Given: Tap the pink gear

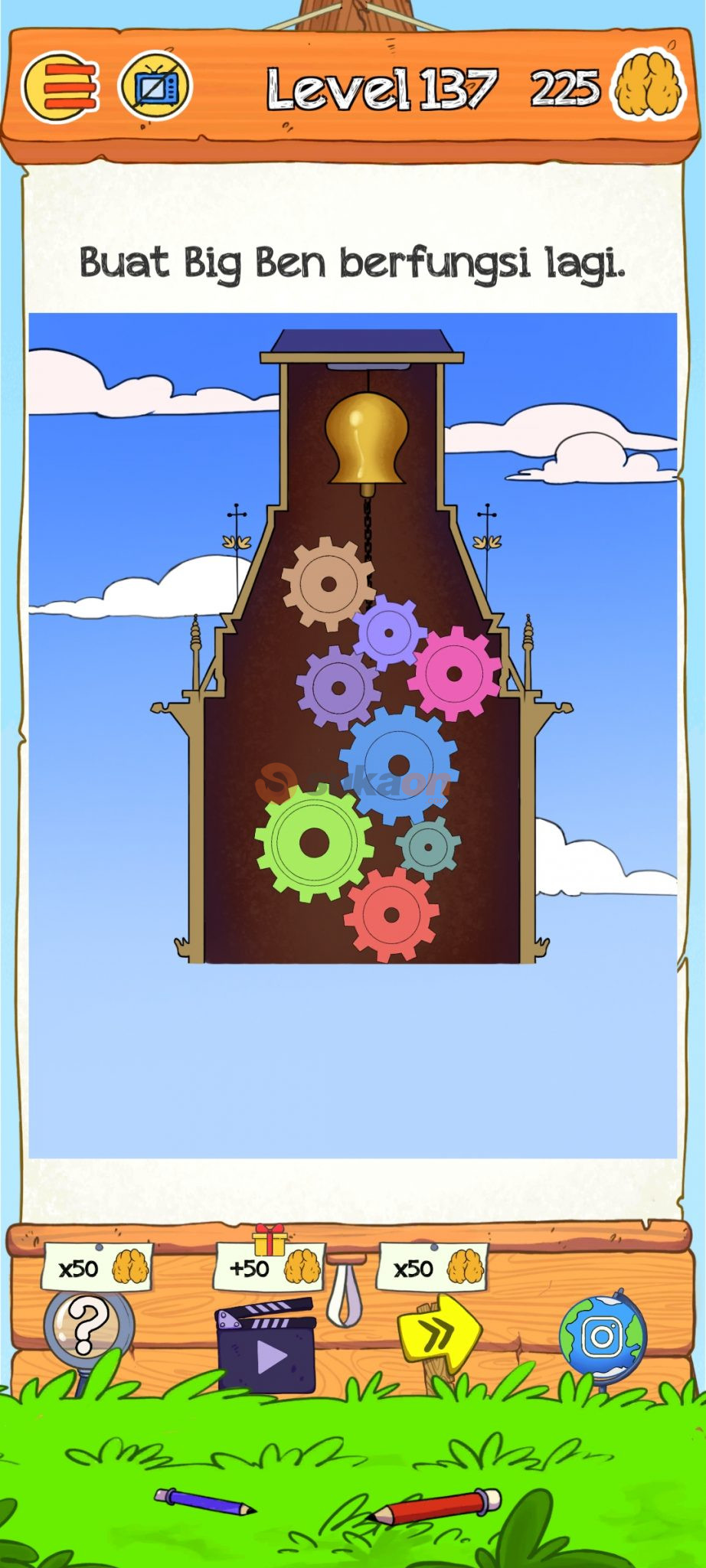Looking at the screenshot, I should point(454,674).
